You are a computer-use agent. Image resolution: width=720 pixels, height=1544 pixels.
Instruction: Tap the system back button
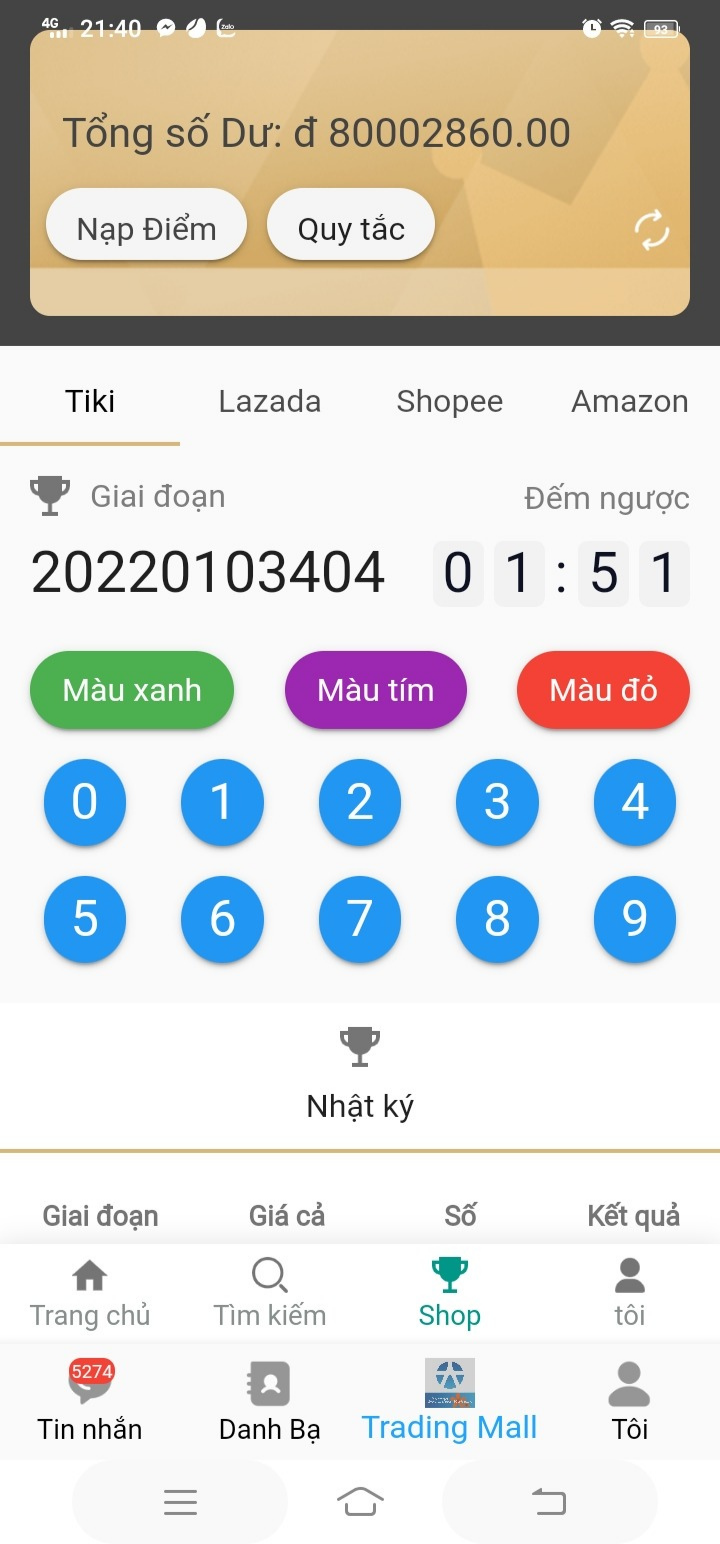[x=548, y=1502]
